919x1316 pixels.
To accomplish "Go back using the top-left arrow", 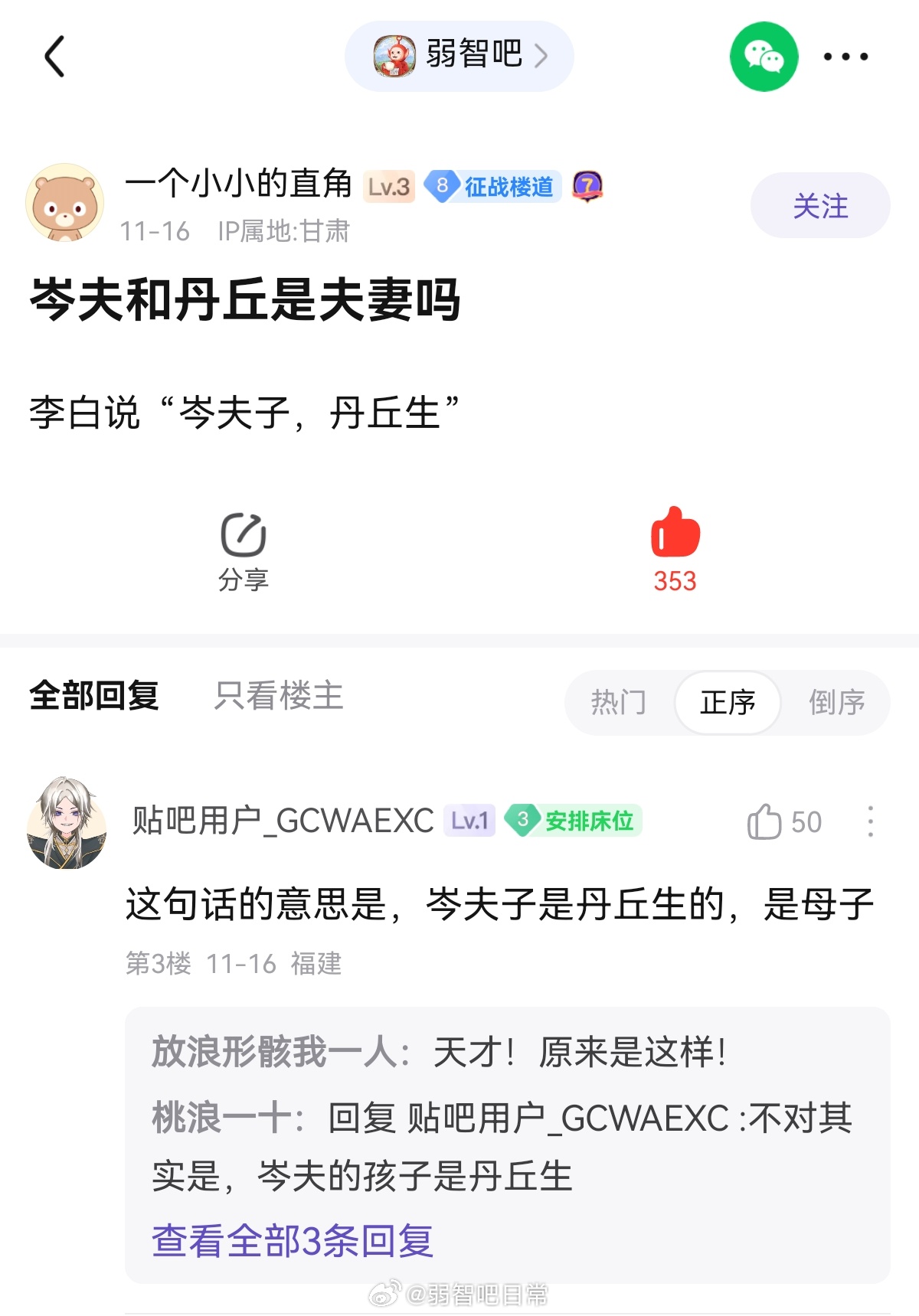I will (54, 57).
